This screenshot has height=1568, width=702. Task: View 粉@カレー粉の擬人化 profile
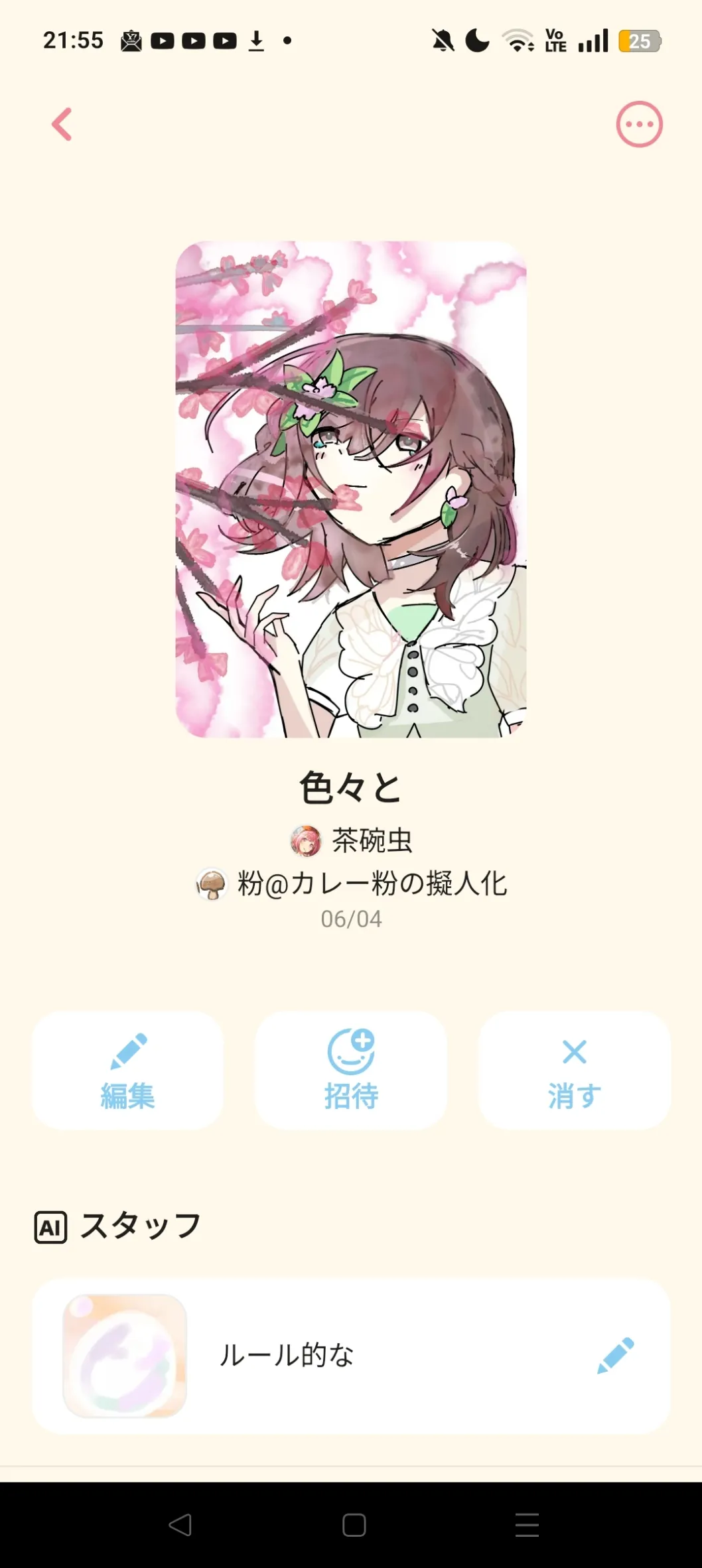[352, 883]
